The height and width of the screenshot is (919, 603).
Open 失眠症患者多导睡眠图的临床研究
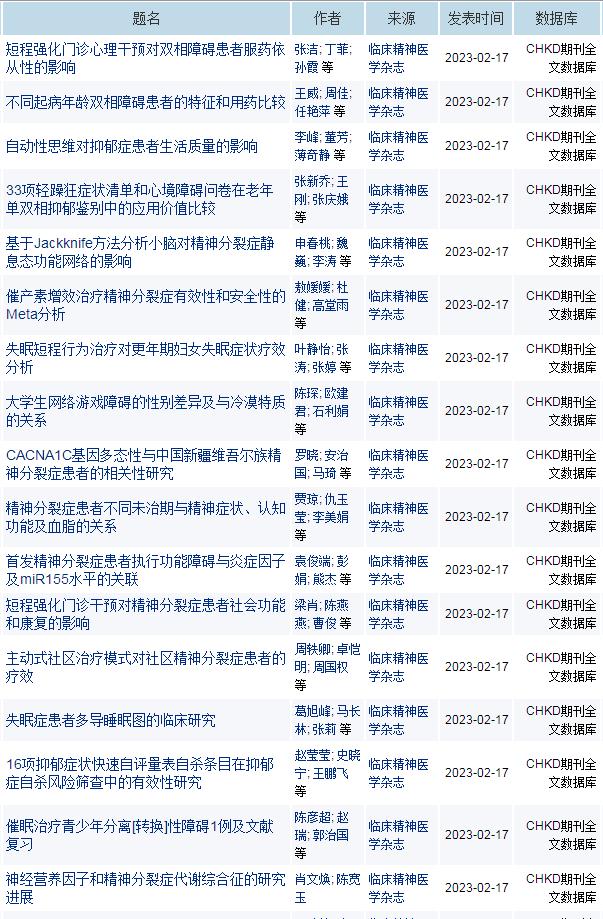110,720
